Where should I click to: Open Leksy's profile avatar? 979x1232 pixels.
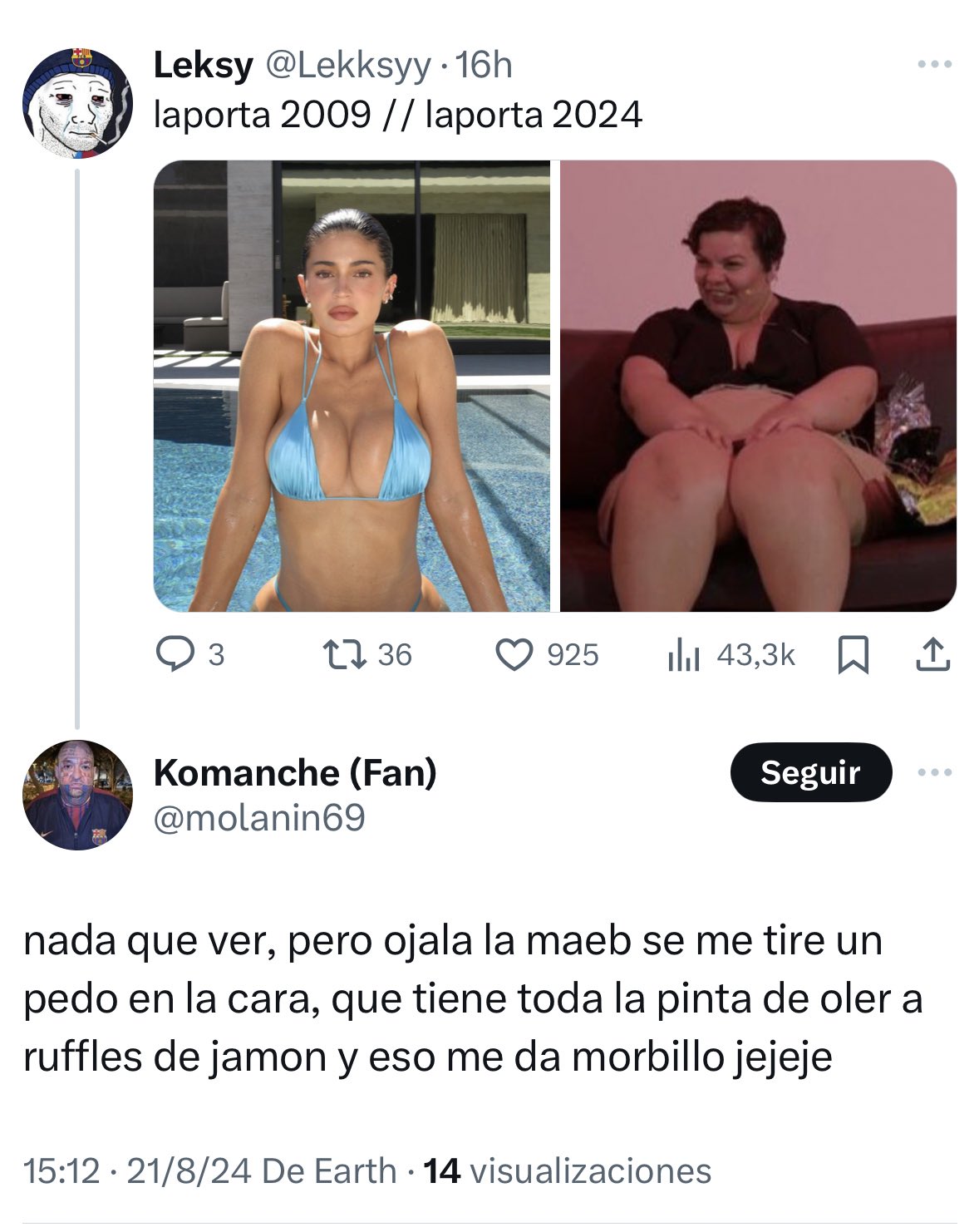pos(76,104)
